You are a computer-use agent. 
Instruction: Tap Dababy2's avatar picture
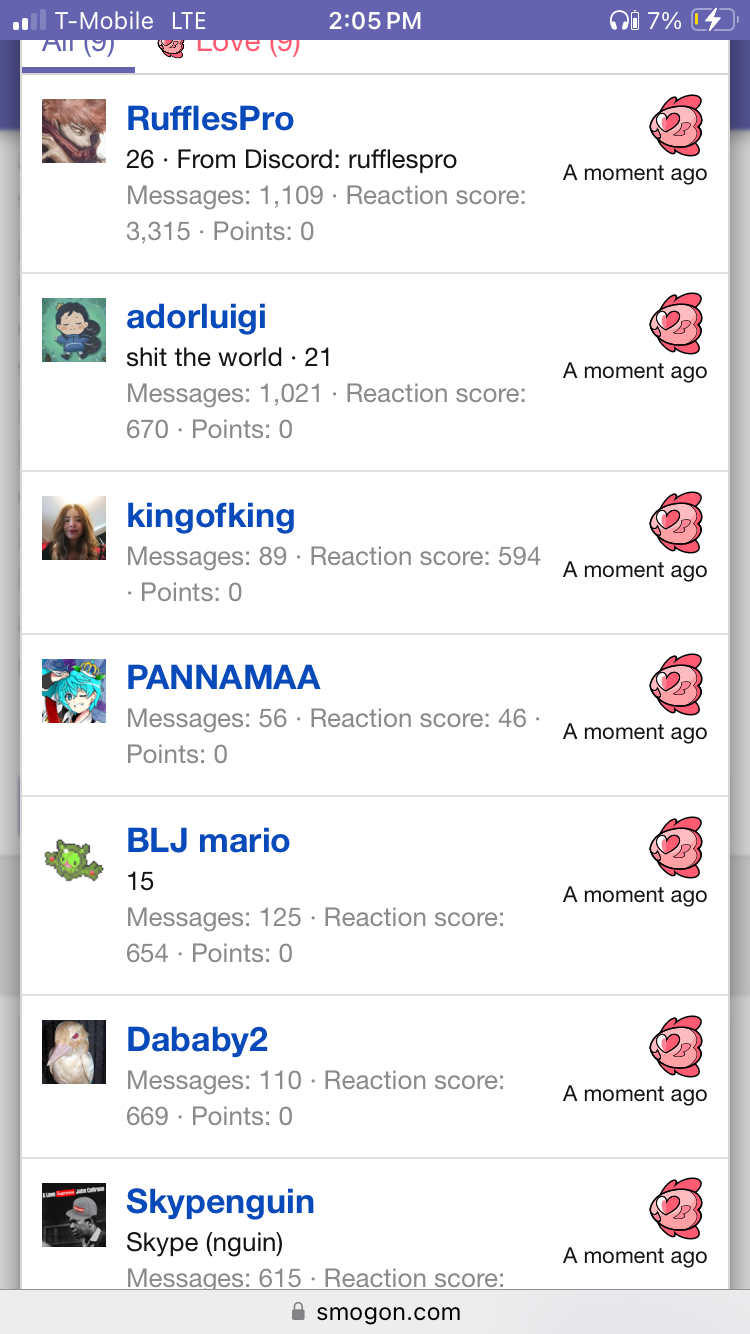[x=74, y=1052]
